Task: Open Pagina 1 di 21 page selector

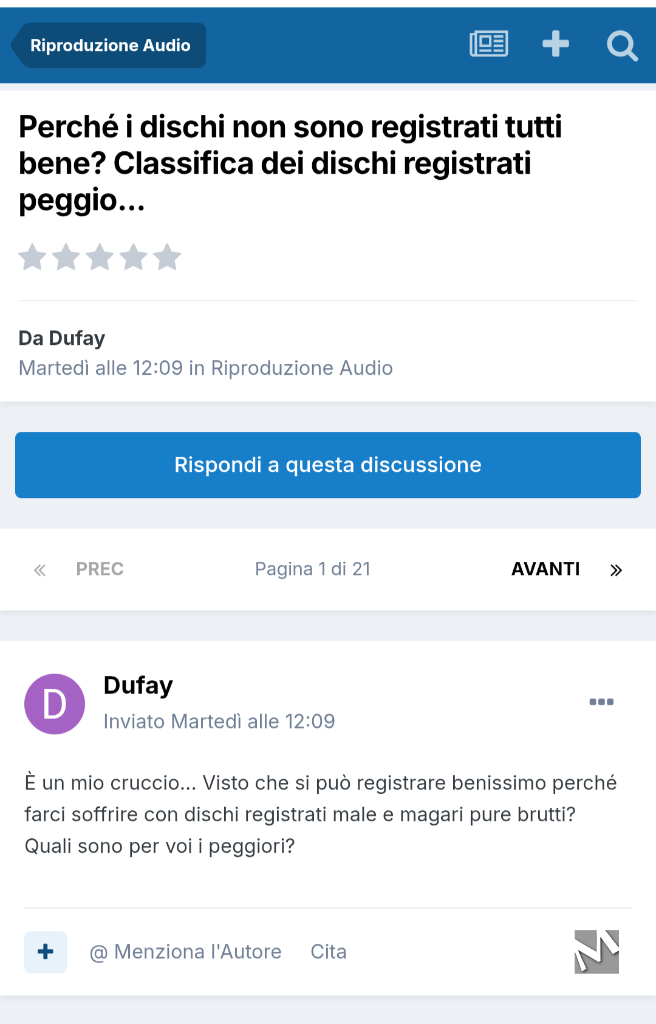Action: click(312, 569)
